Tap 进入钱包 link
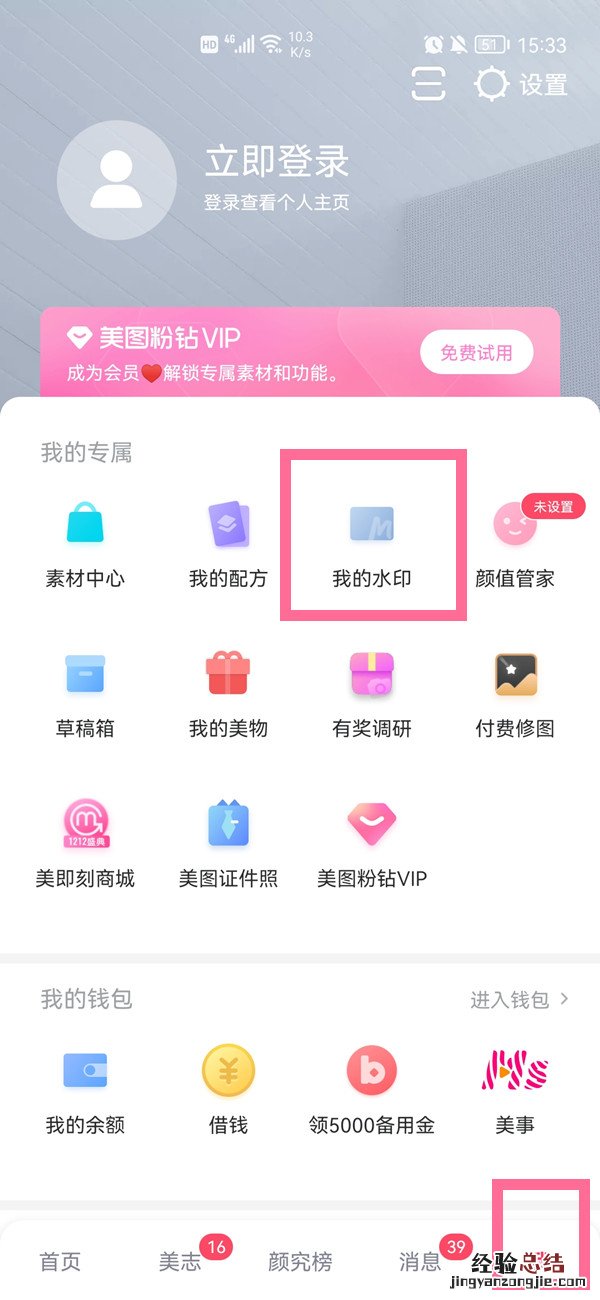The height and width of the screenshot is (1300, 600). click(x=519, y=999)
